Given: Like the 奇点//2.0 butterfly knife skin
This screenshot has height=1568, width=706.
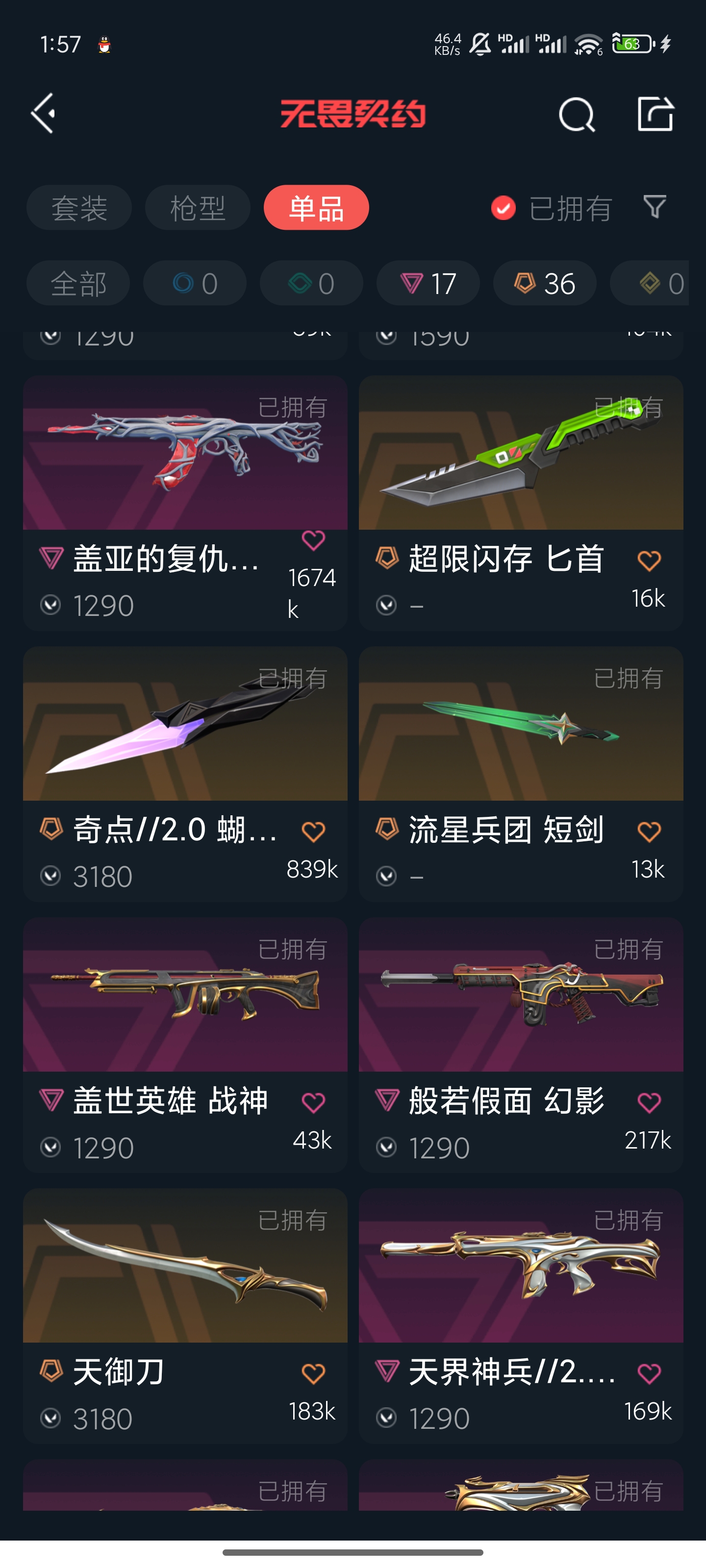Looking at the screenshot, I should [313, 832].
